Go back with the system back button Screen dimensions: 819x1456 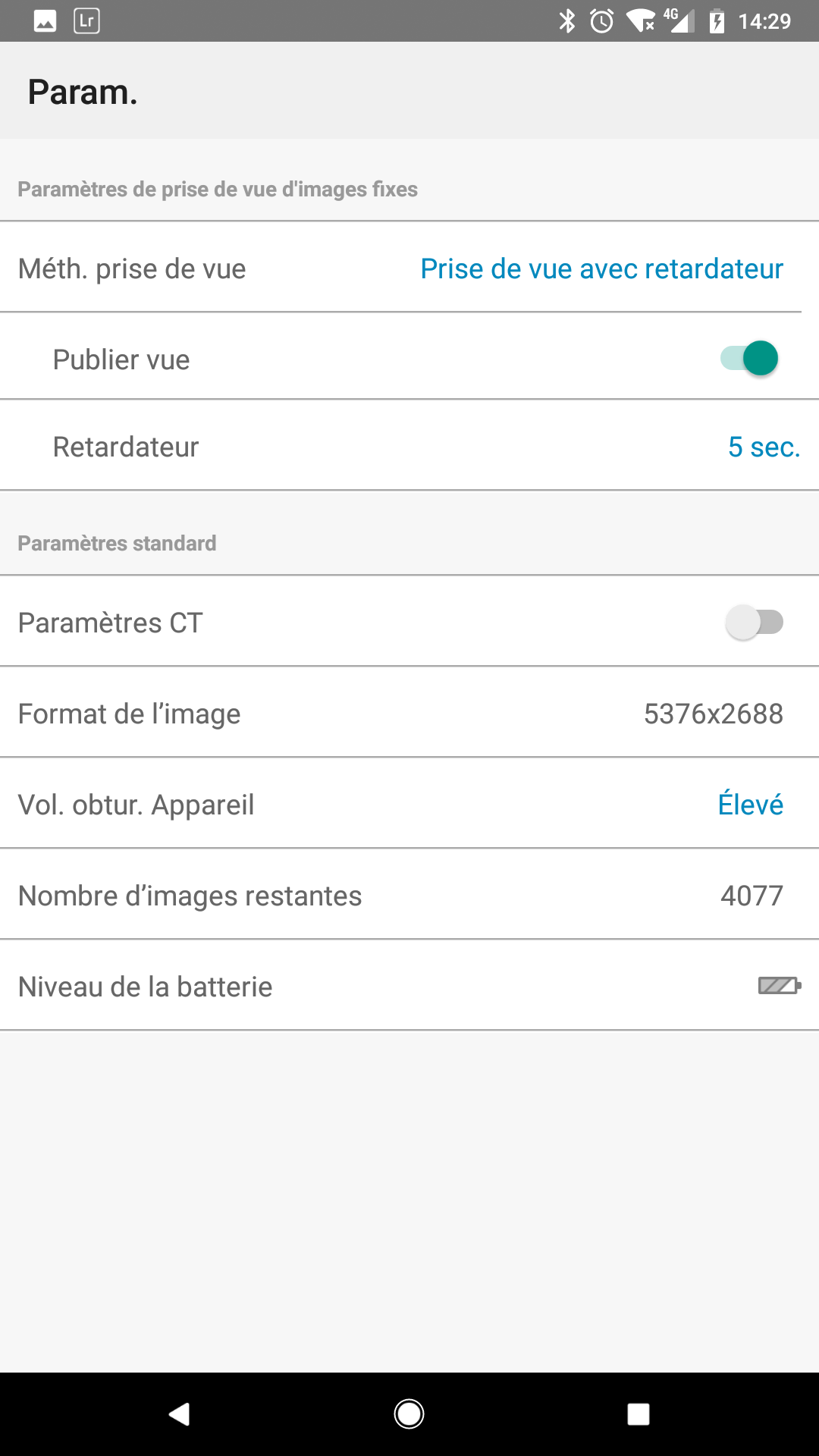(x=180, y=1414)
